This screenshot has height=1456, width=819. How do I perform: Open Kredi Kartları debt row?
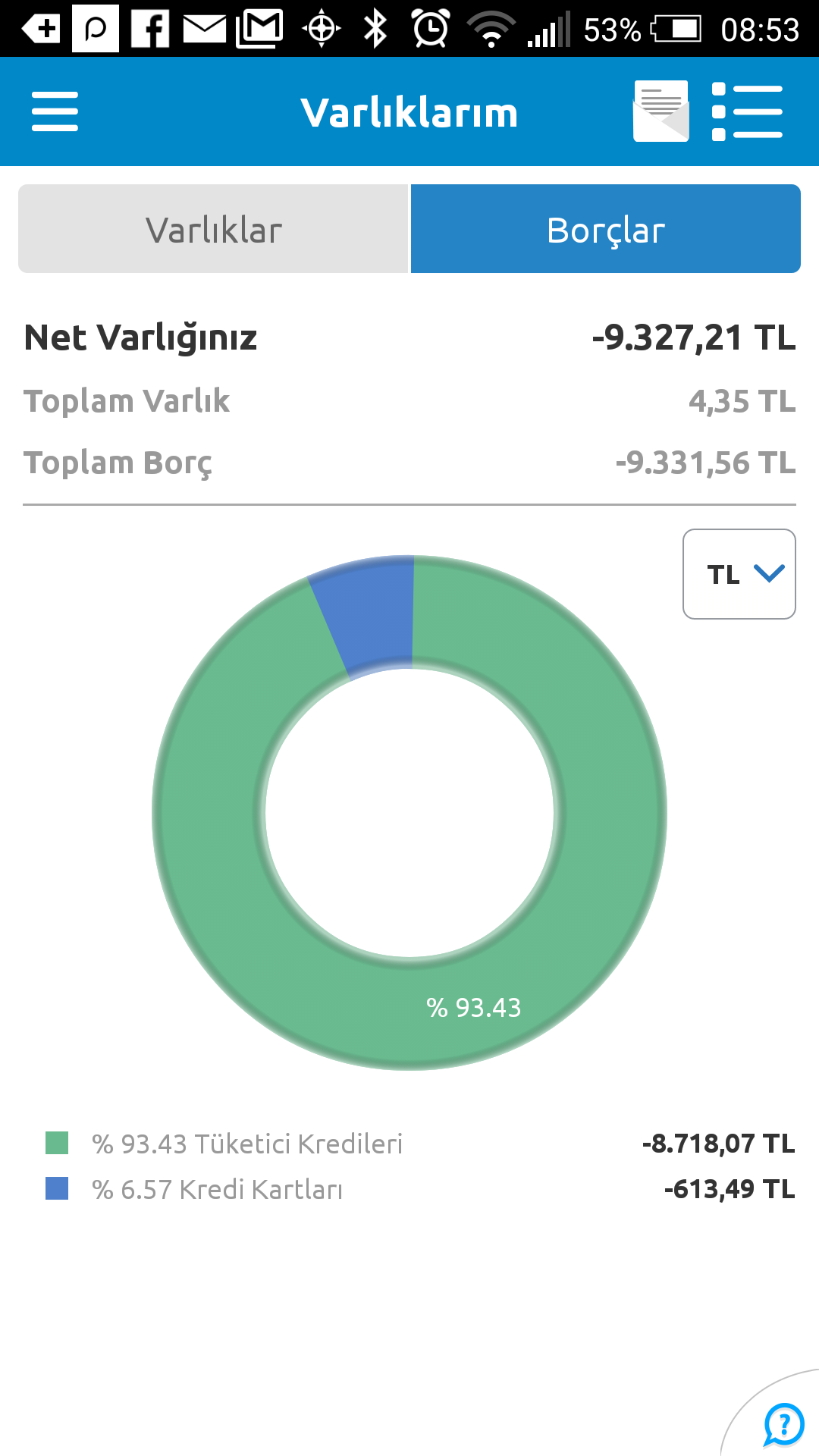coord(420,1189)
